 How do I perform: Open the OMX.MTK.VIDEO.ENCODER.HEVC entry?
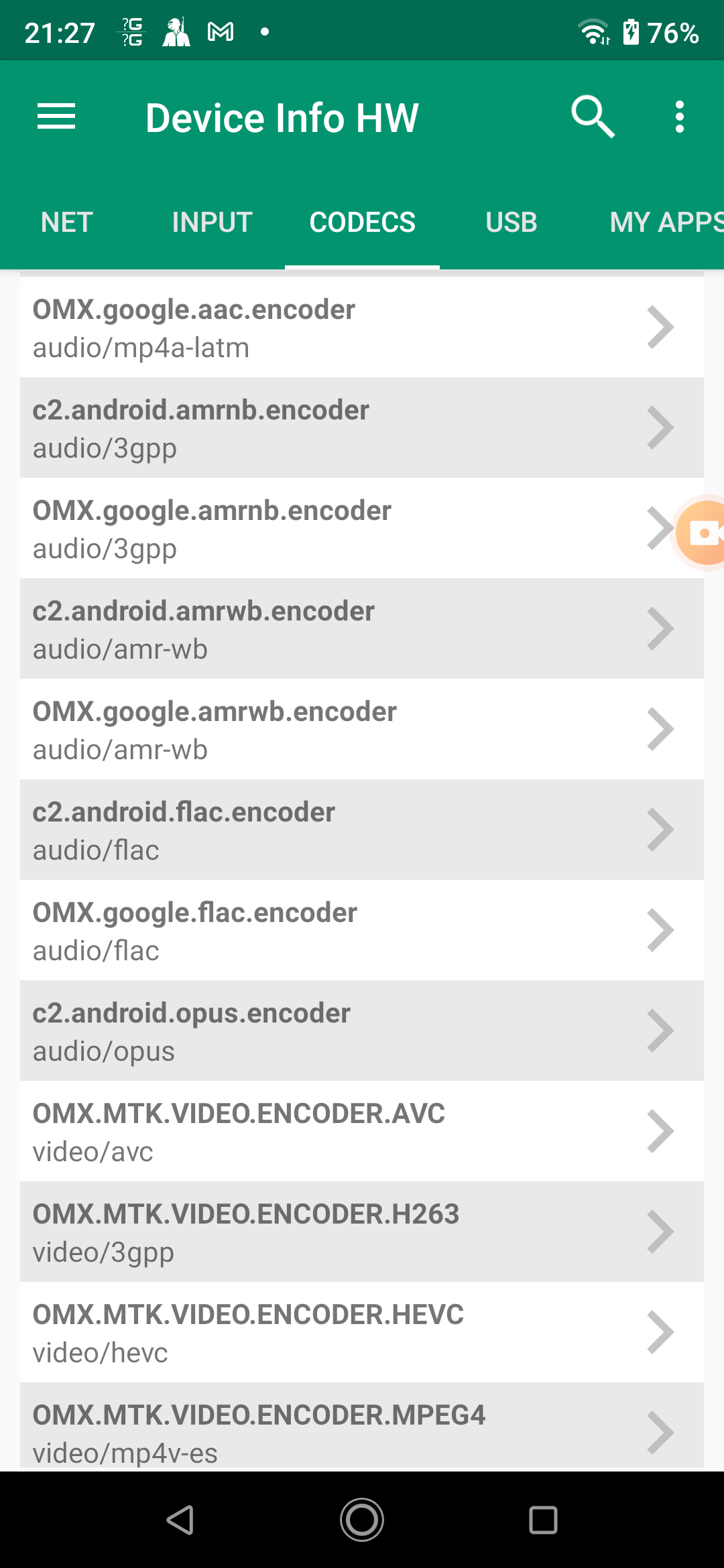(335, 1333)
